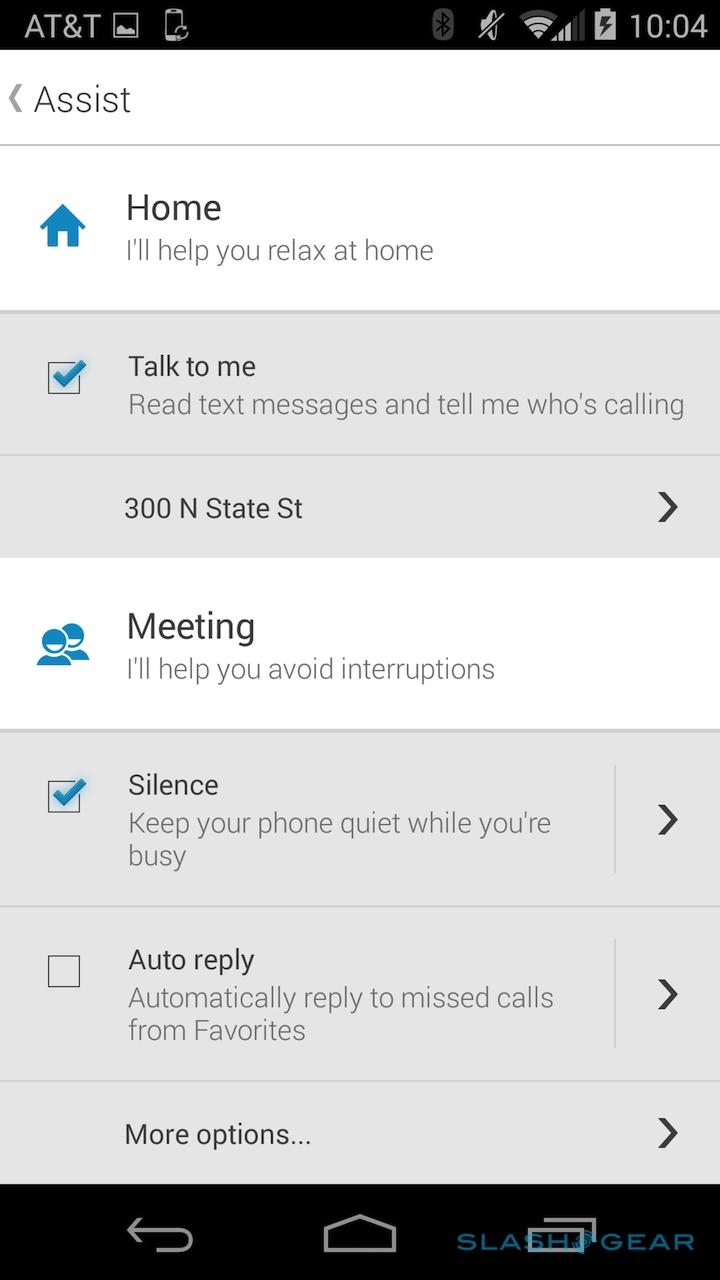
Task: Open the 300 N State St address row
Action: point(360,508)
